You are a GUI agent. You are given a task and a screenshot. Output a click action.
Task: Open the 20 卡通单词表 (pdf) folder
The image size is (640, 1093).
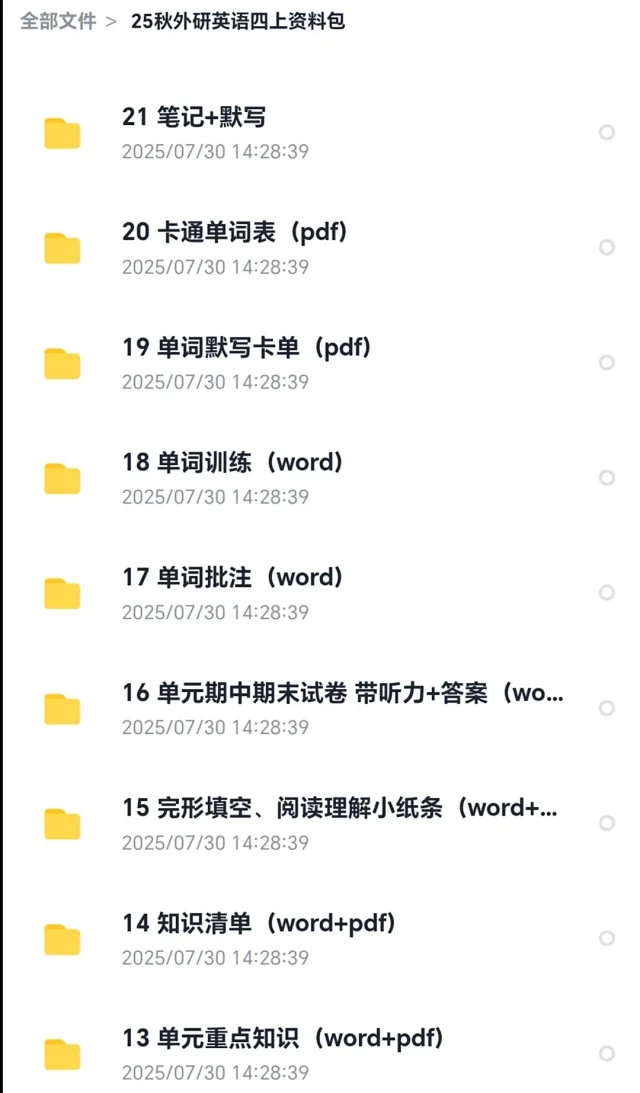pos(320,247)
